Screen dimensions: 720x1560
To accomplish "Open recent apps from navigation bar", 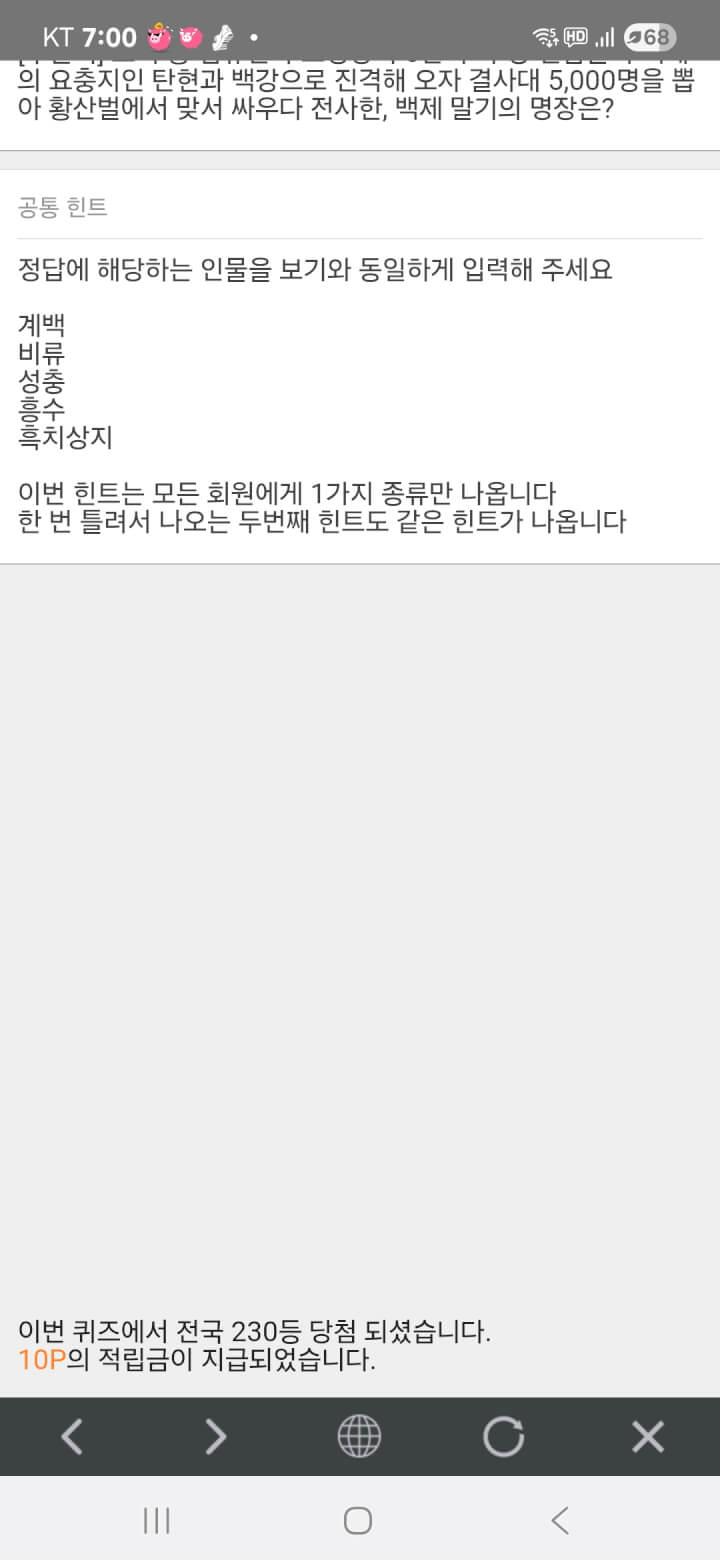I will tap(156, 1520).
